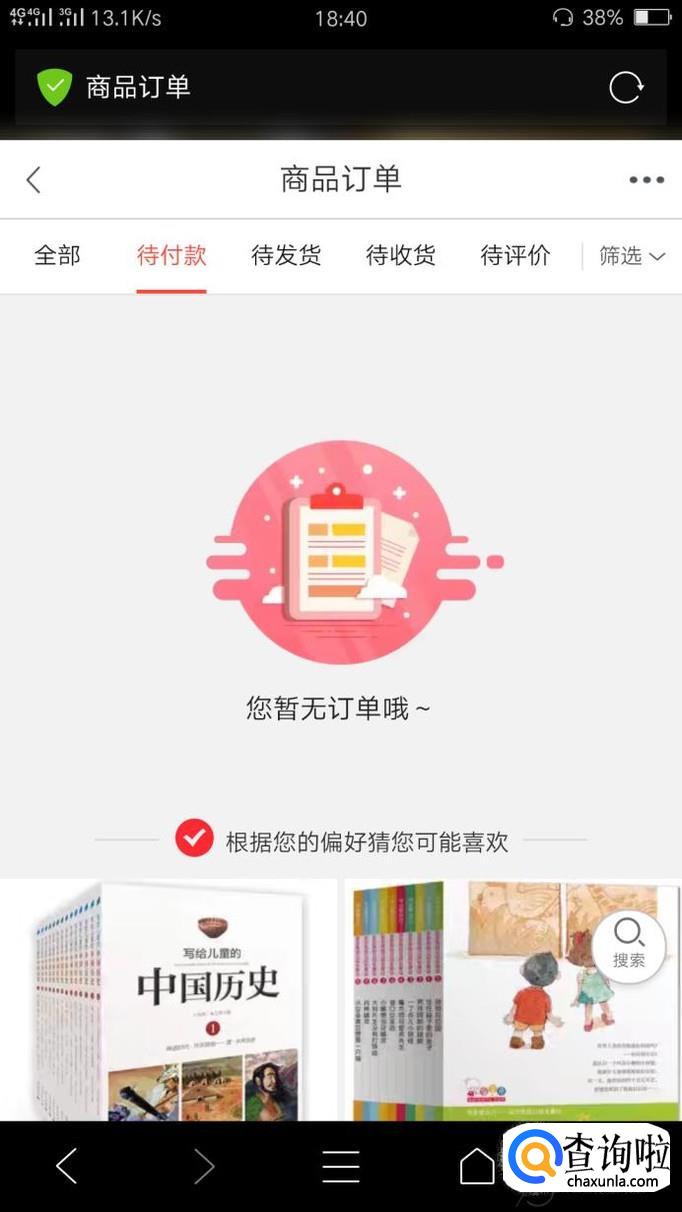View the 待收货 orders tab
682x1212 pixels.
coord(401,256)
